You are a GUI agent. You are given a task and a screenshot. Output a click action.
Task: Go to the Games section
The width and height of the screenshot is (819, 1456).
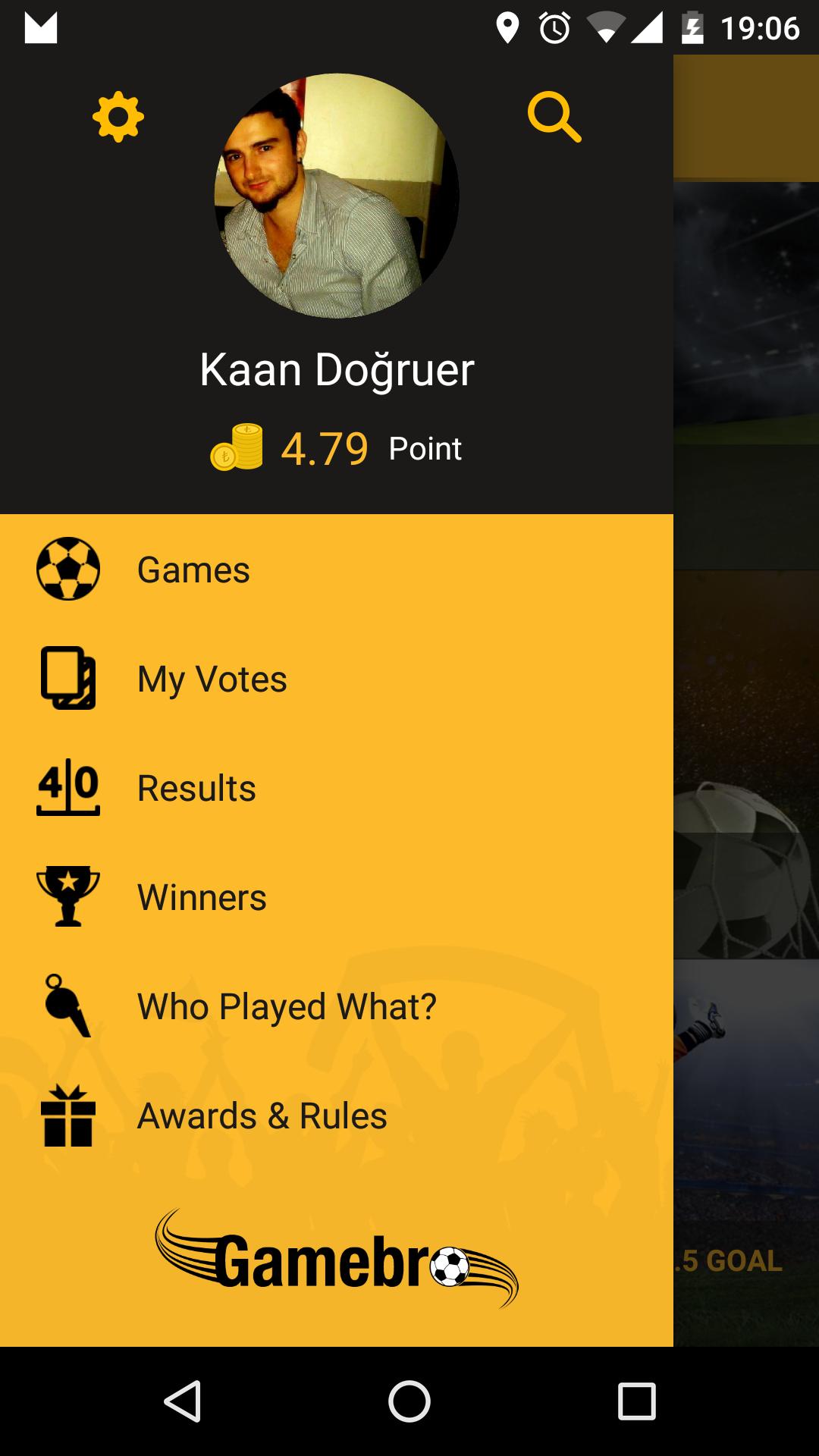pos(193,570)
